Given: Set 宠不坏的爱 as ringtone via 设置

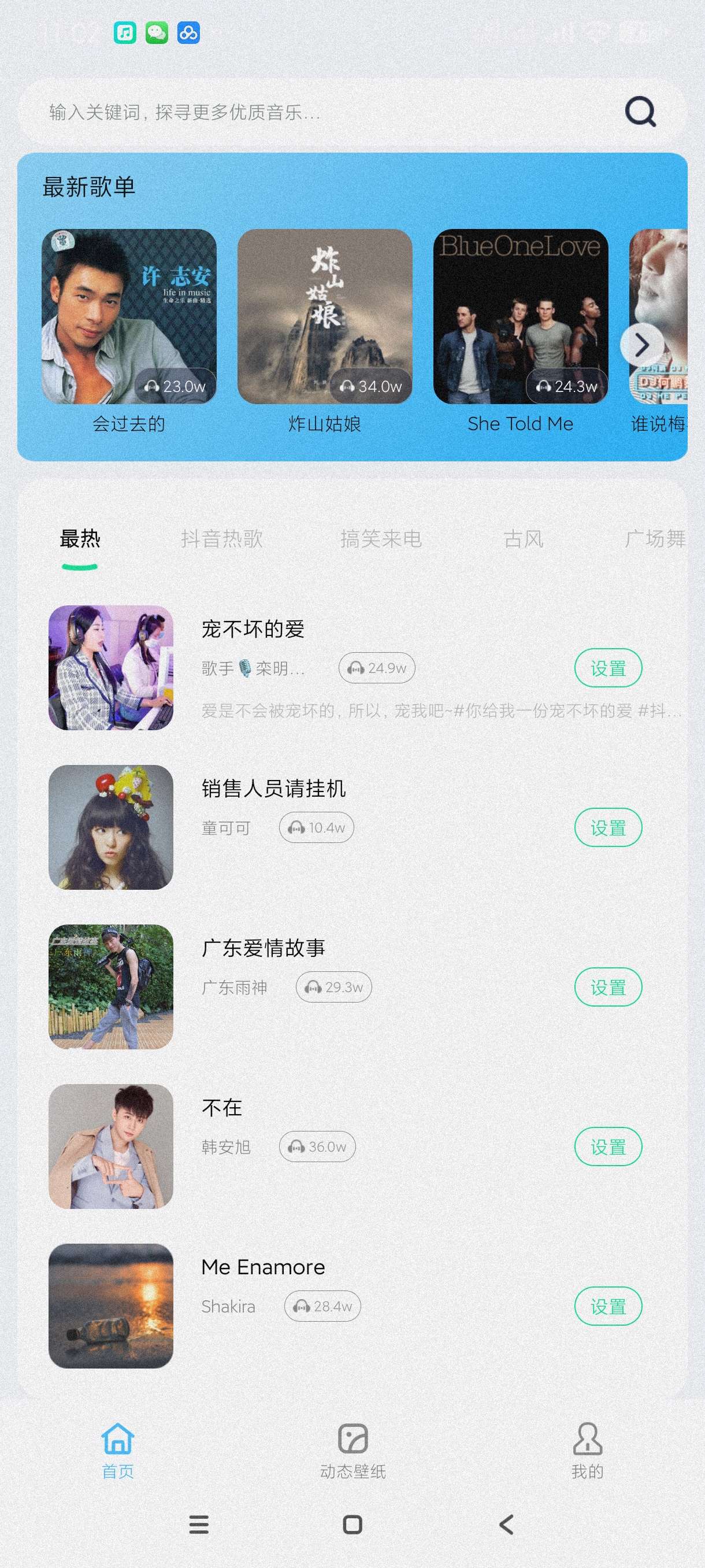Looking at the screenshot, I should [608, 668].
